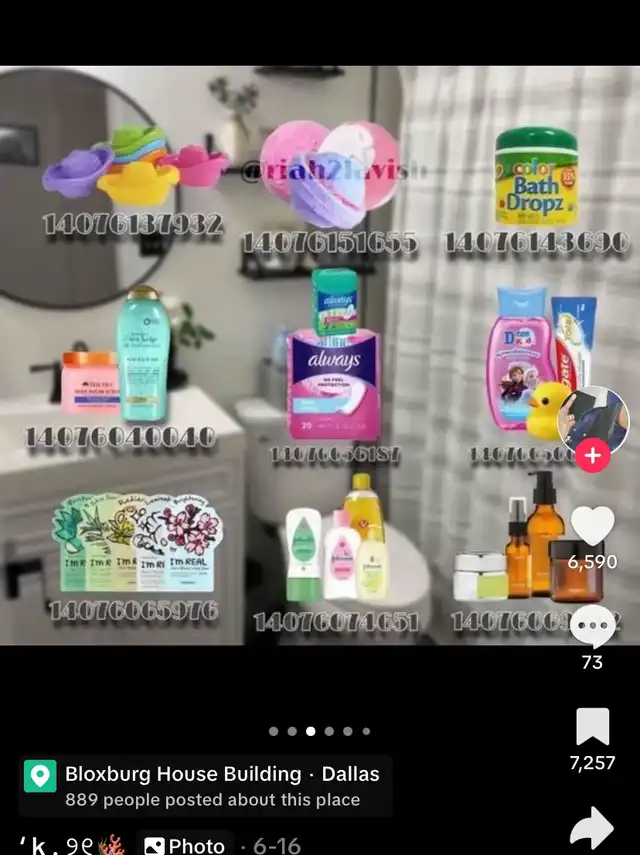The image size is (640, 855).
Task: Tap the Photo tag chip
Action: point(185,846)
